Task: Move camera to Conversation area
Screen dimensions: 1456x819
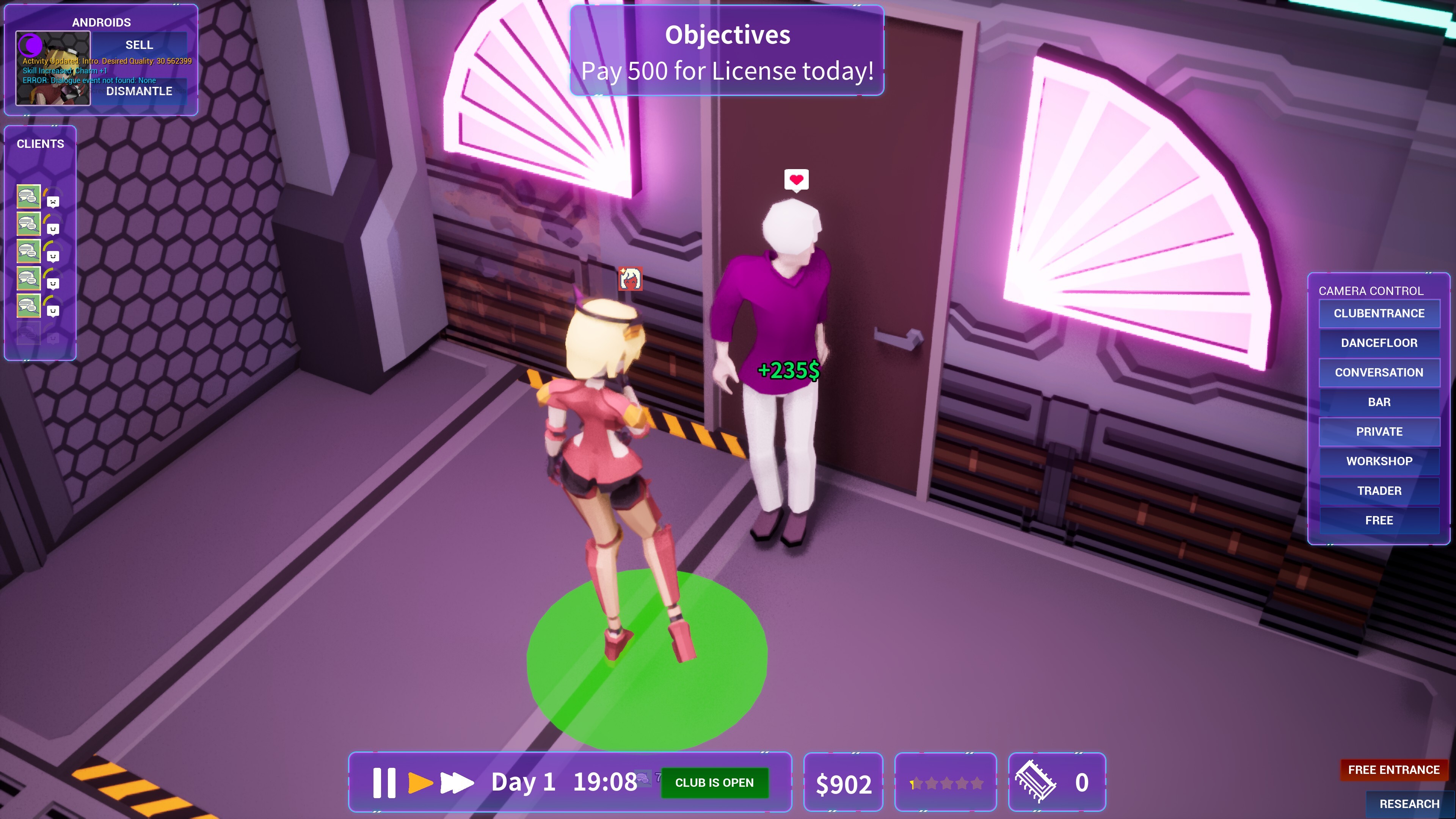Action: click(1379, 372)
